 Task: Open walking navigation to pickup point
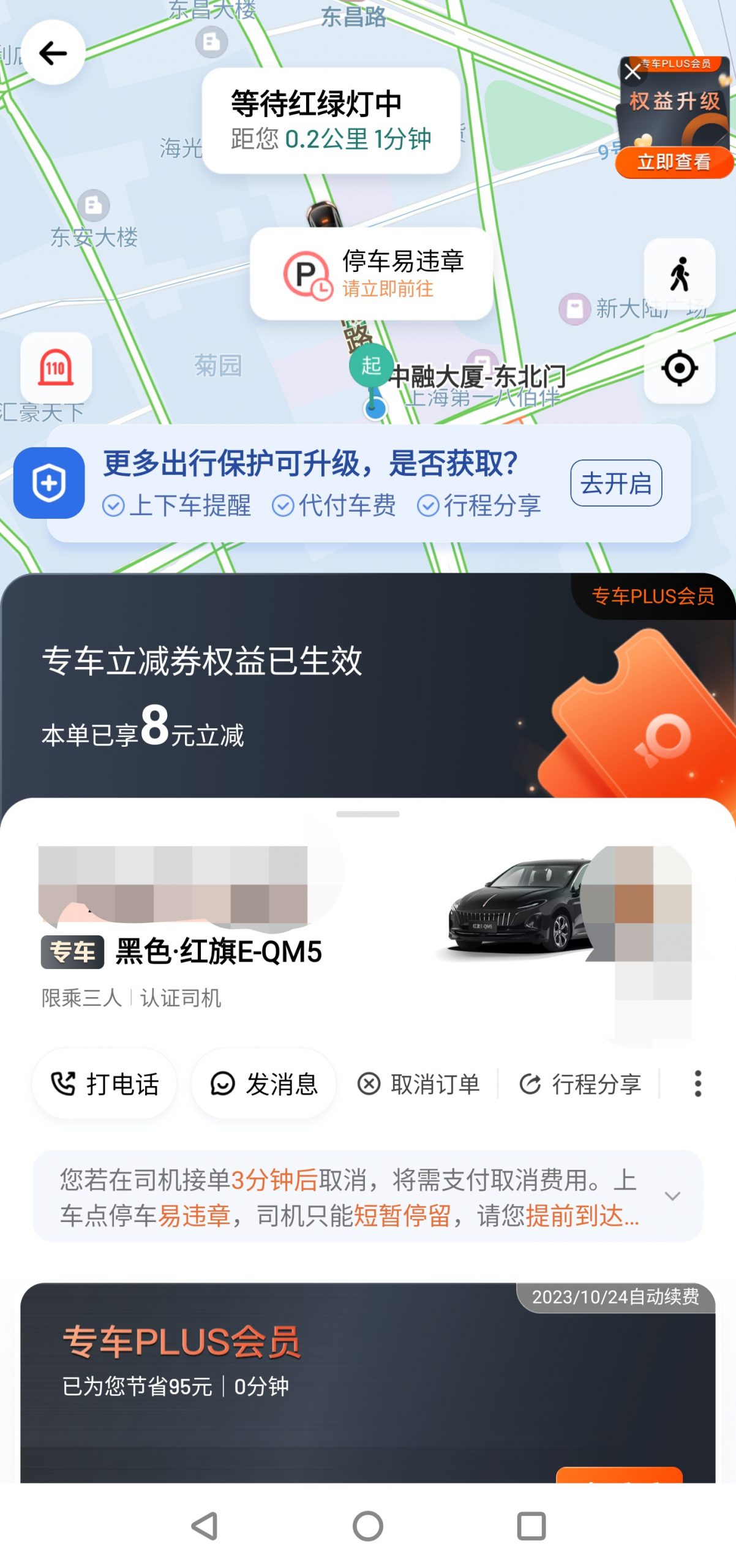click(679, 274)
